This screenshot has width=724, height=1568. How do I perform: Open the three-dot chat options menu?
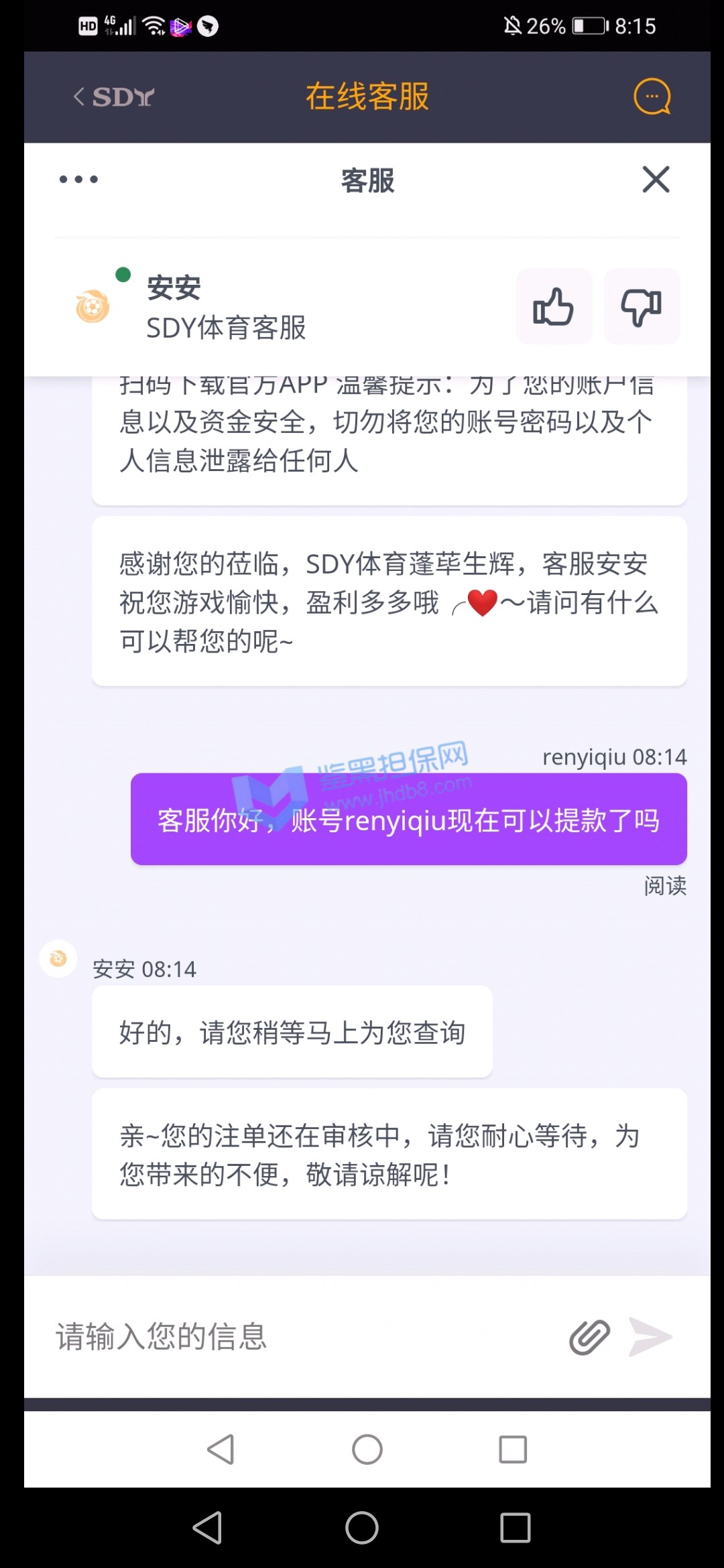(x=78, y=180)
